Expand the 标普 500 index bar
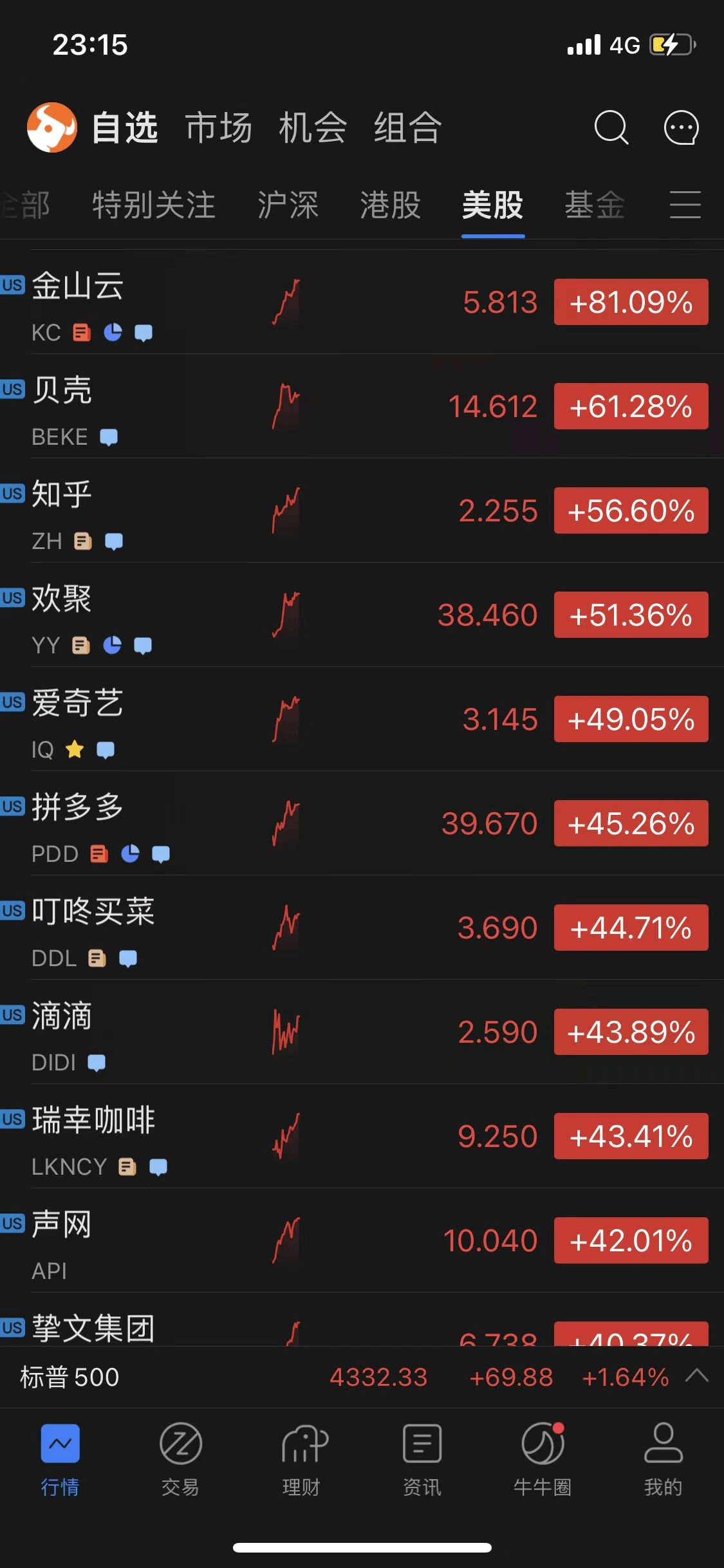The image size is (724, 1568). coord(697,1377)
